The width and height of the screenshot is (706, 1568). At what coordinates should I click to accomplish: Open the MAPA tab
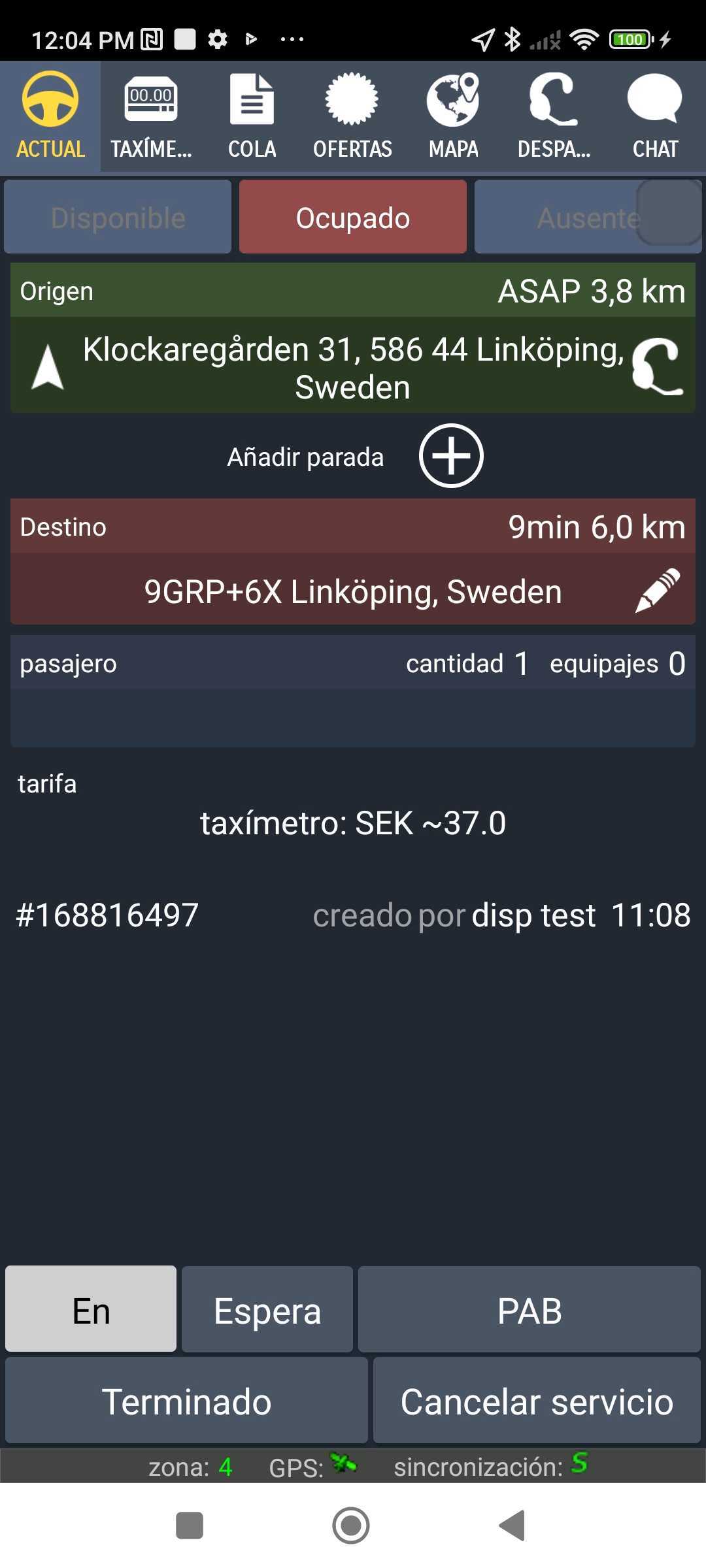click(453, 116)
